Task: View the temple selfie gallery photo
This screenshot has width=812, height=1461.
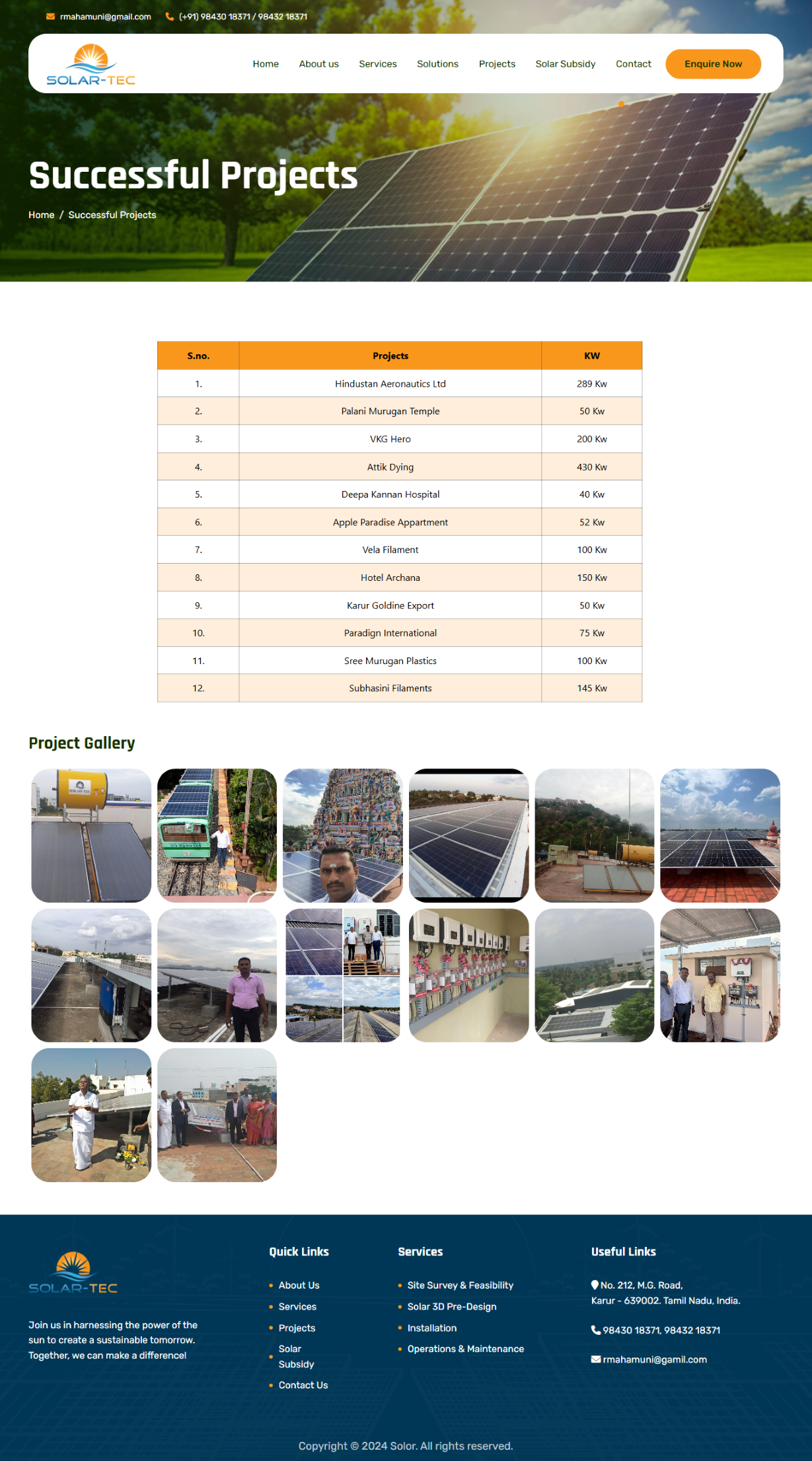Action: tap(343, 835)
